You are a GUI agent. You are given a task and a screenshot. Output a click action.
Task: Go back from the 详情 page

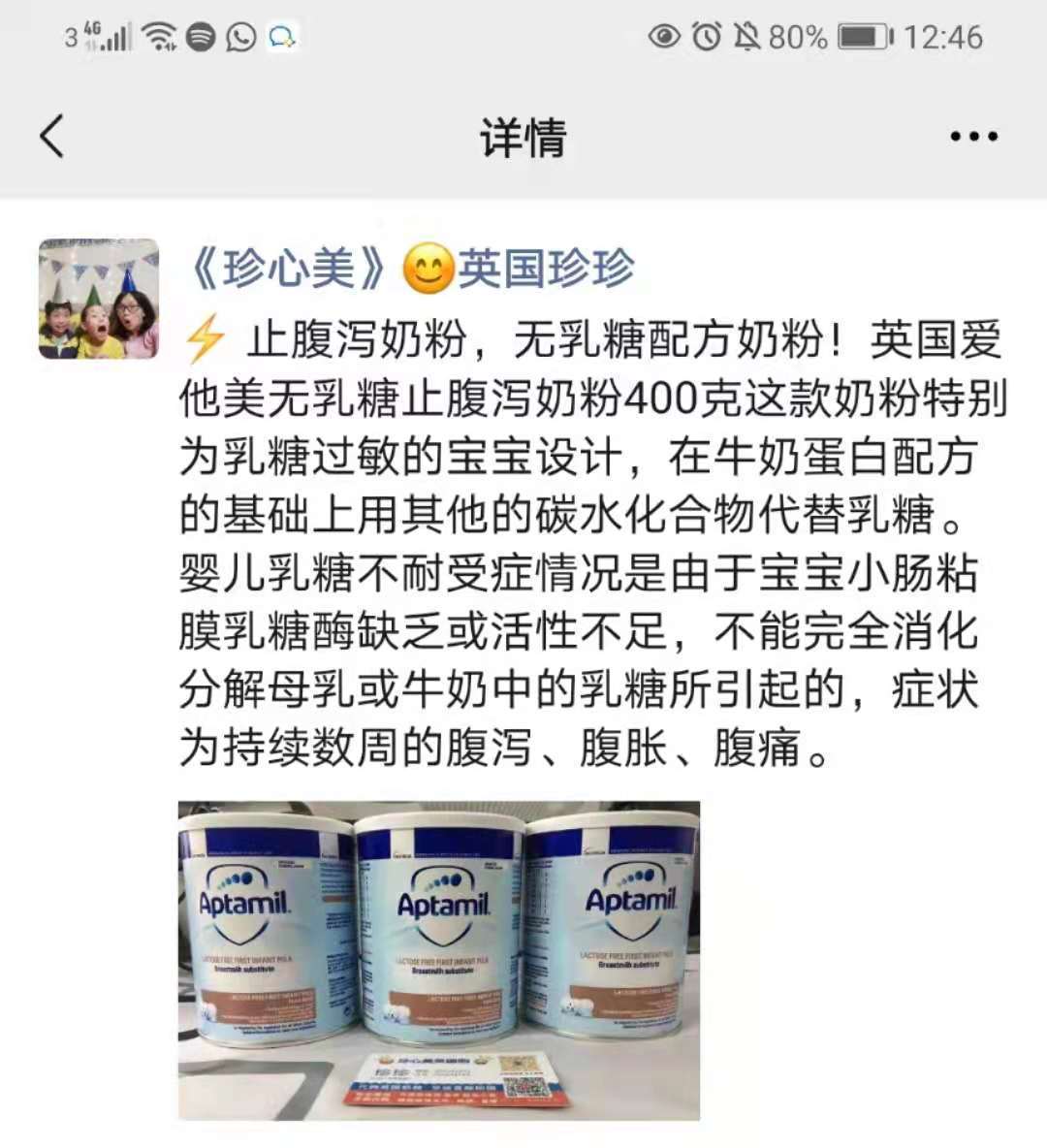pyautogui.click(x=52, y=136)
